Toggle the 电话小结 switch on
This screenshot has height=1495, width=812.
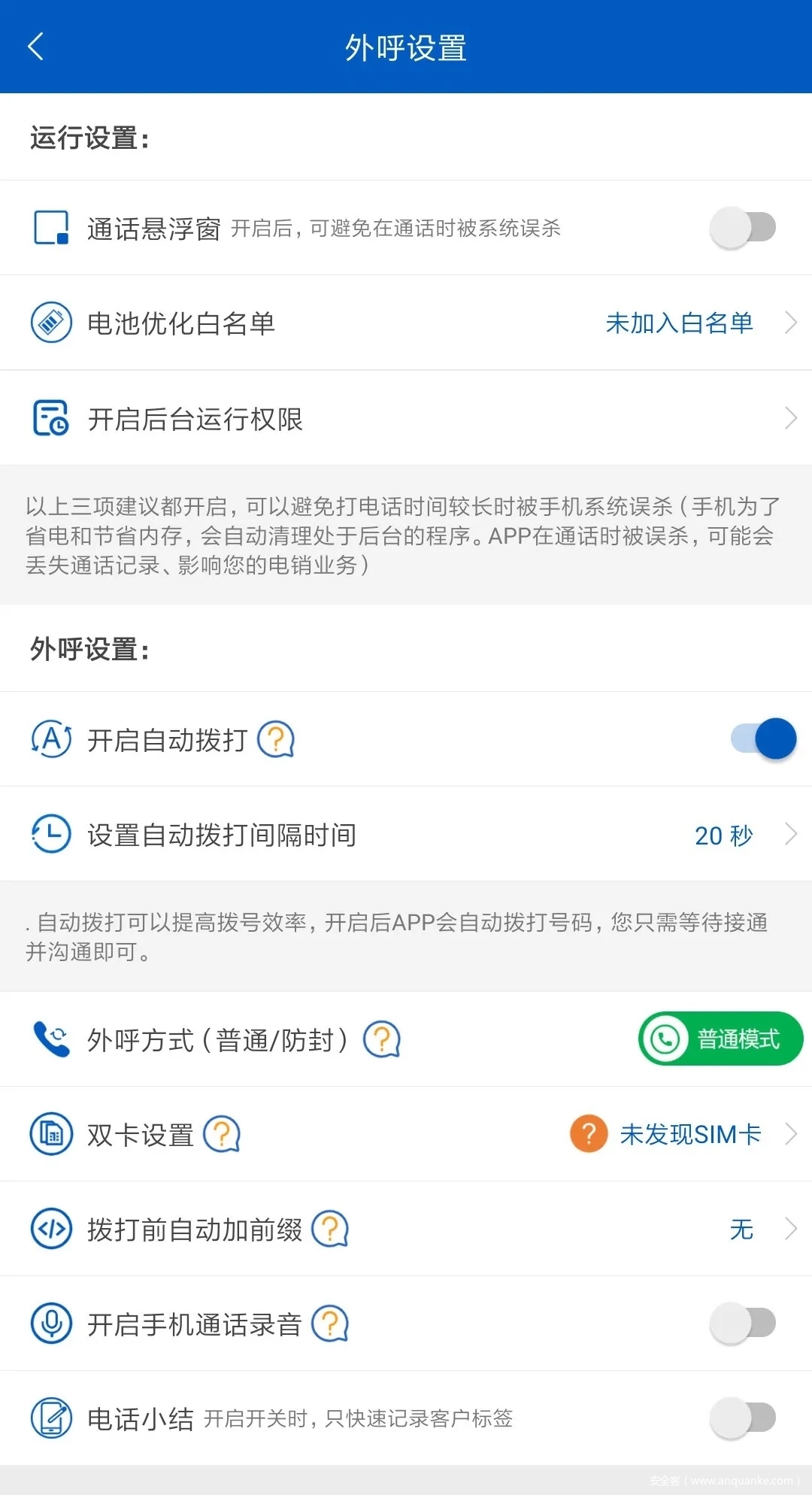point(743,1418)
